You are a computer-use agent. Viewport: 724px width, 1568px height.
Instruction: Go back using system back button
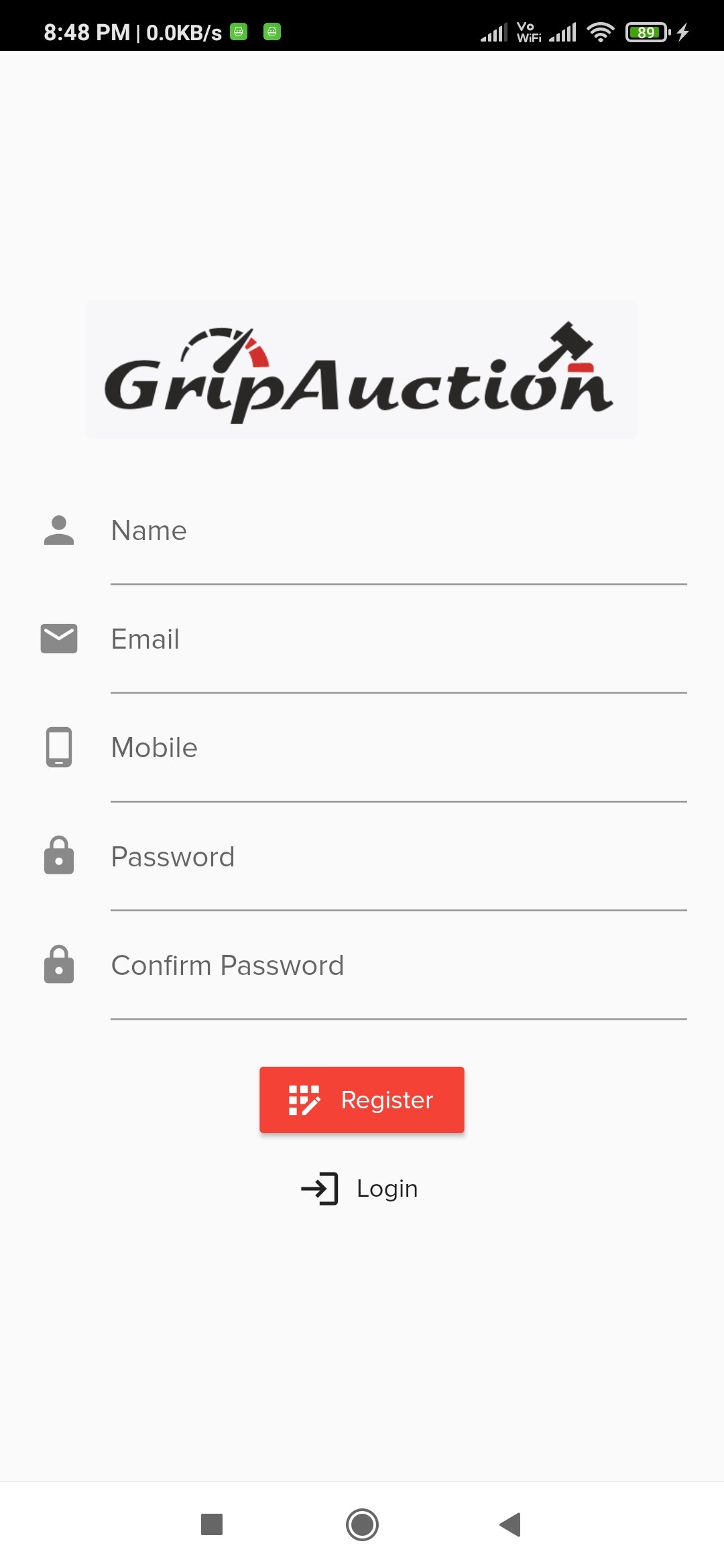click(511, 1524)
